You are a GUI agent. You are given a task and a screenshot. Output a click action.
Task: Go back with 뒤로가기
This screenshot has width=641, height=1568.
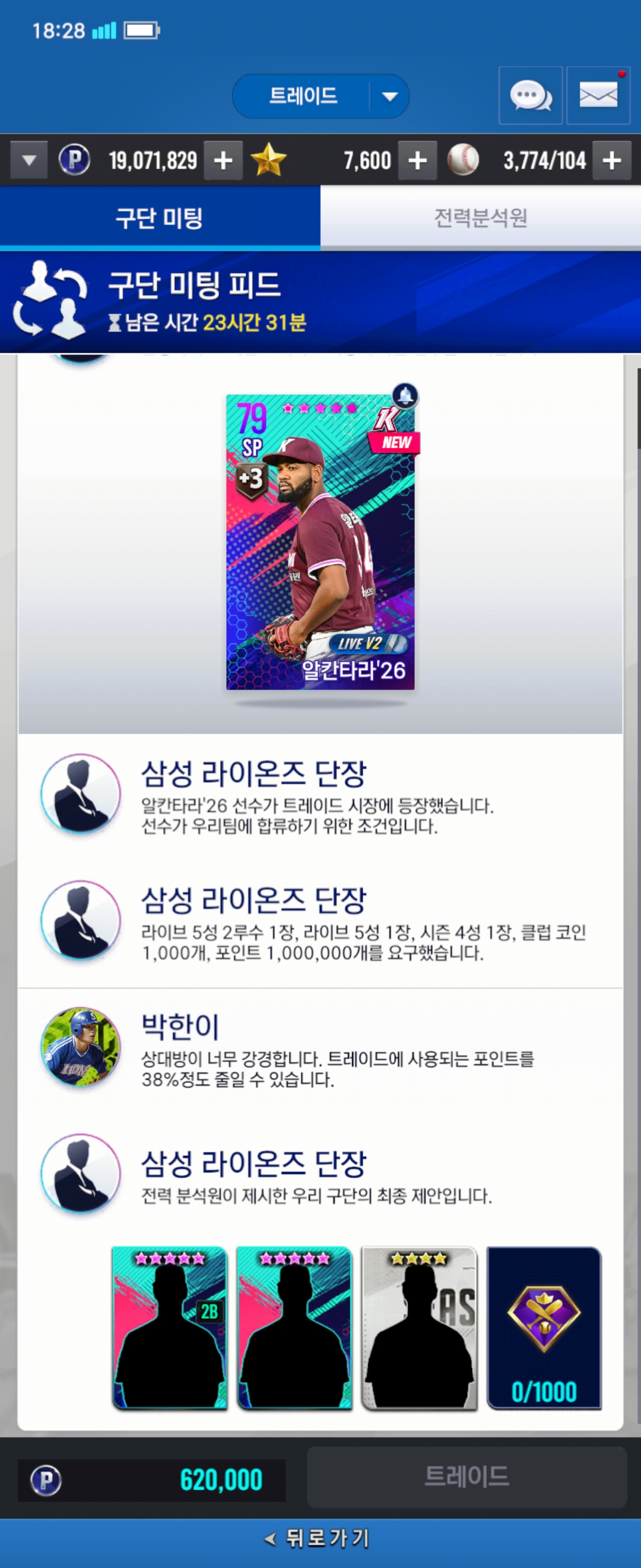coord(320,1538)
